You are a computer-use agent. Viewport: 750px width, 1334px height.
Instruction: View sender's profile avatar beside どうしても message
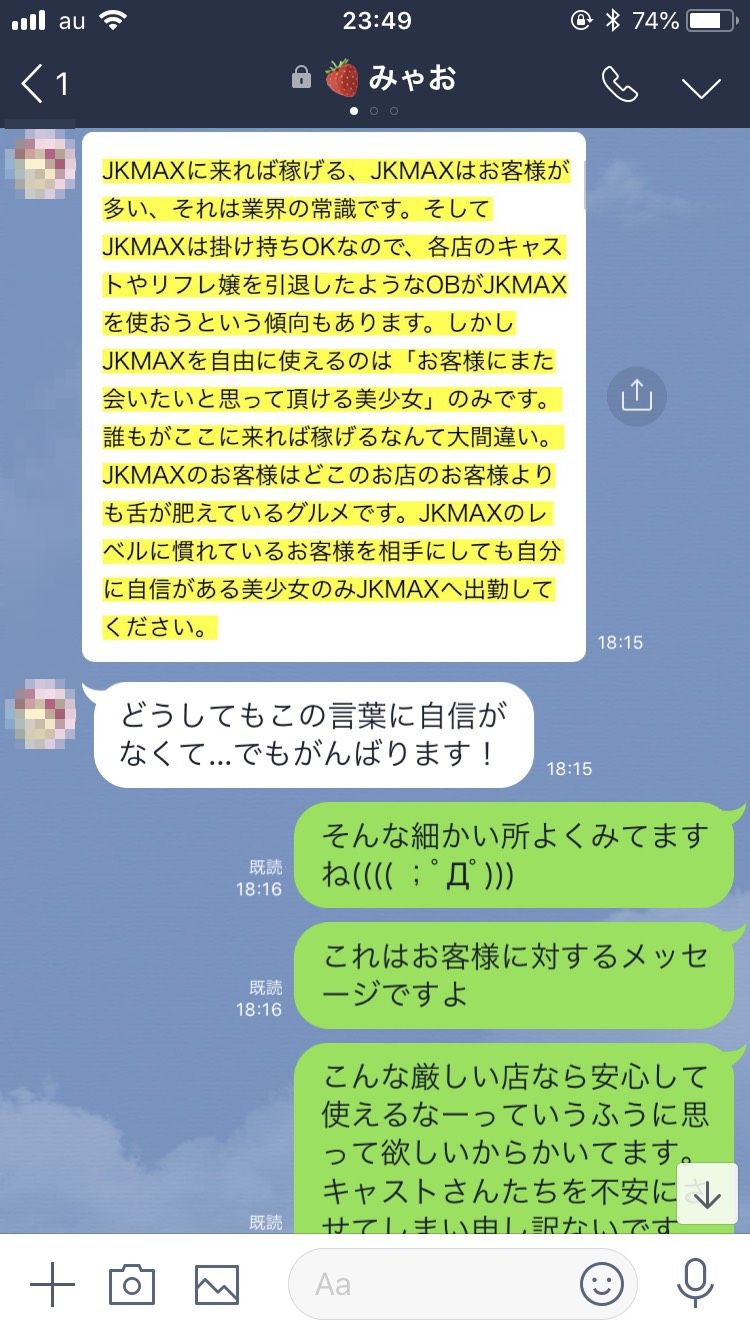pos(40,714)
